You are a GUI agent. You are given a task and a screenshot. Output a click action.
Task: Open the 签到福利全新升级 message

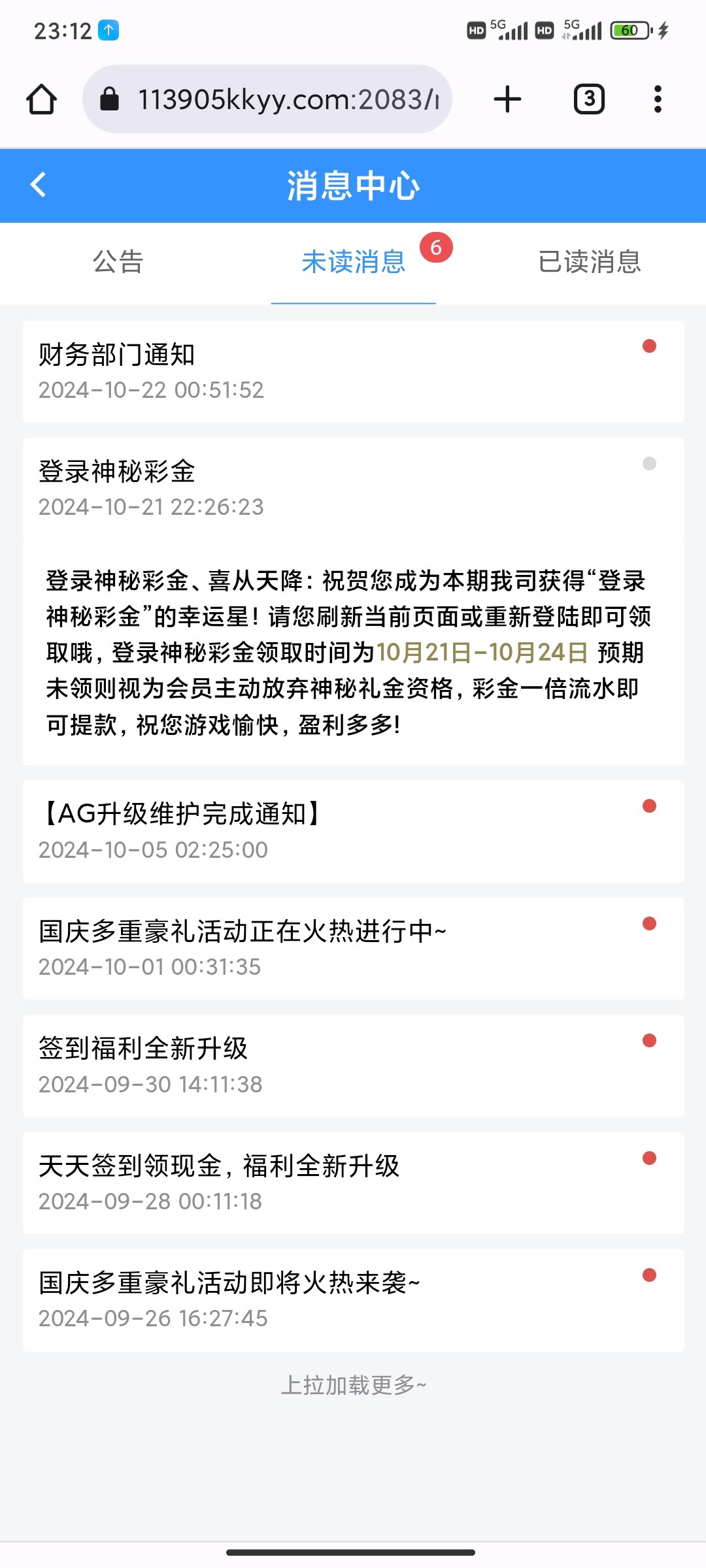tap(354, 1066)
